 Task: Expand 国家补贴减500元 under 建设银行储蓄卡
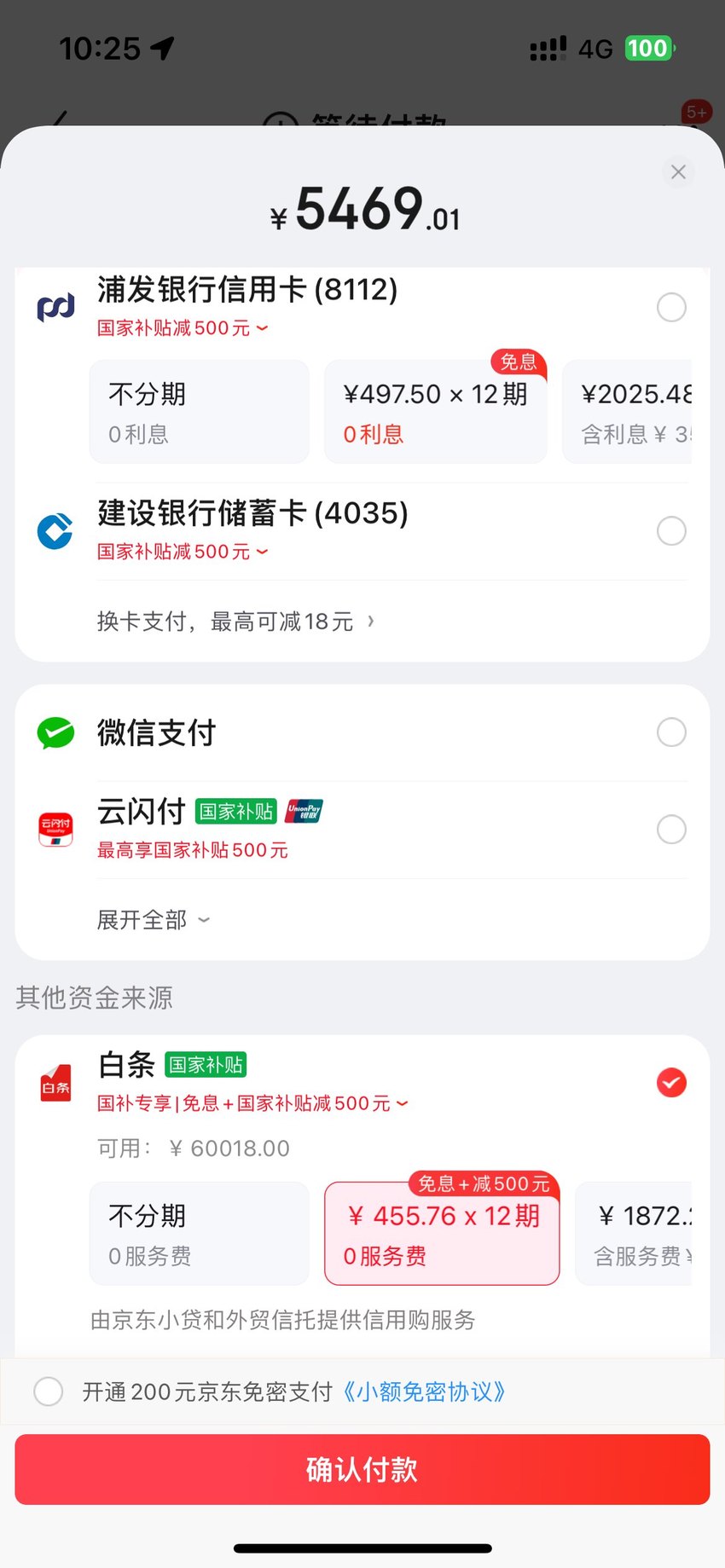[x=183, y=552]
